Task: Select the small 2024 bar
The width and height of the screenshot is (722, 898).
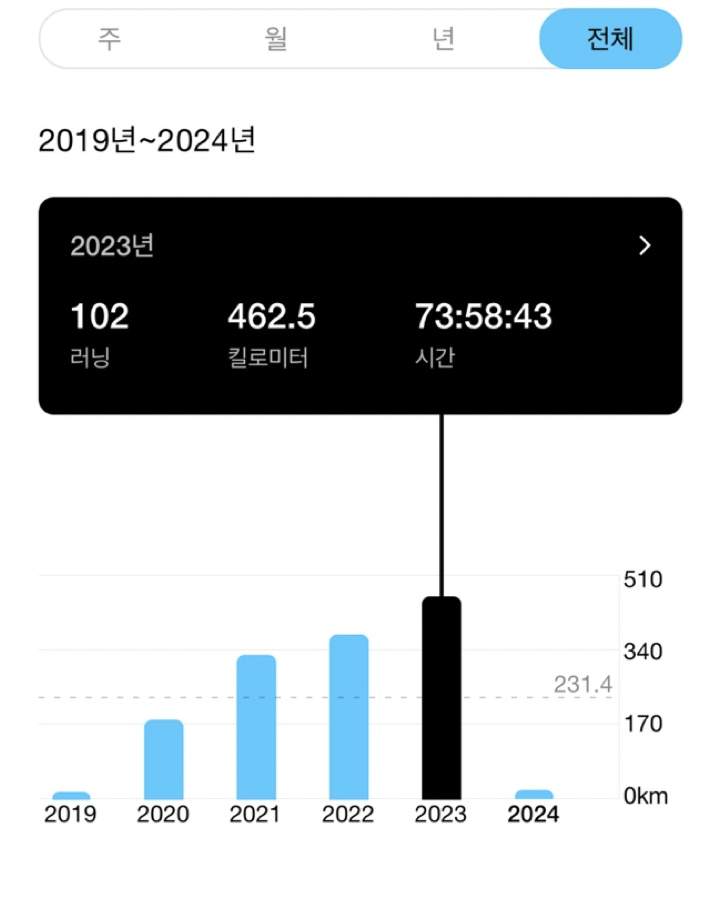Action: click(x=533, y=793)
